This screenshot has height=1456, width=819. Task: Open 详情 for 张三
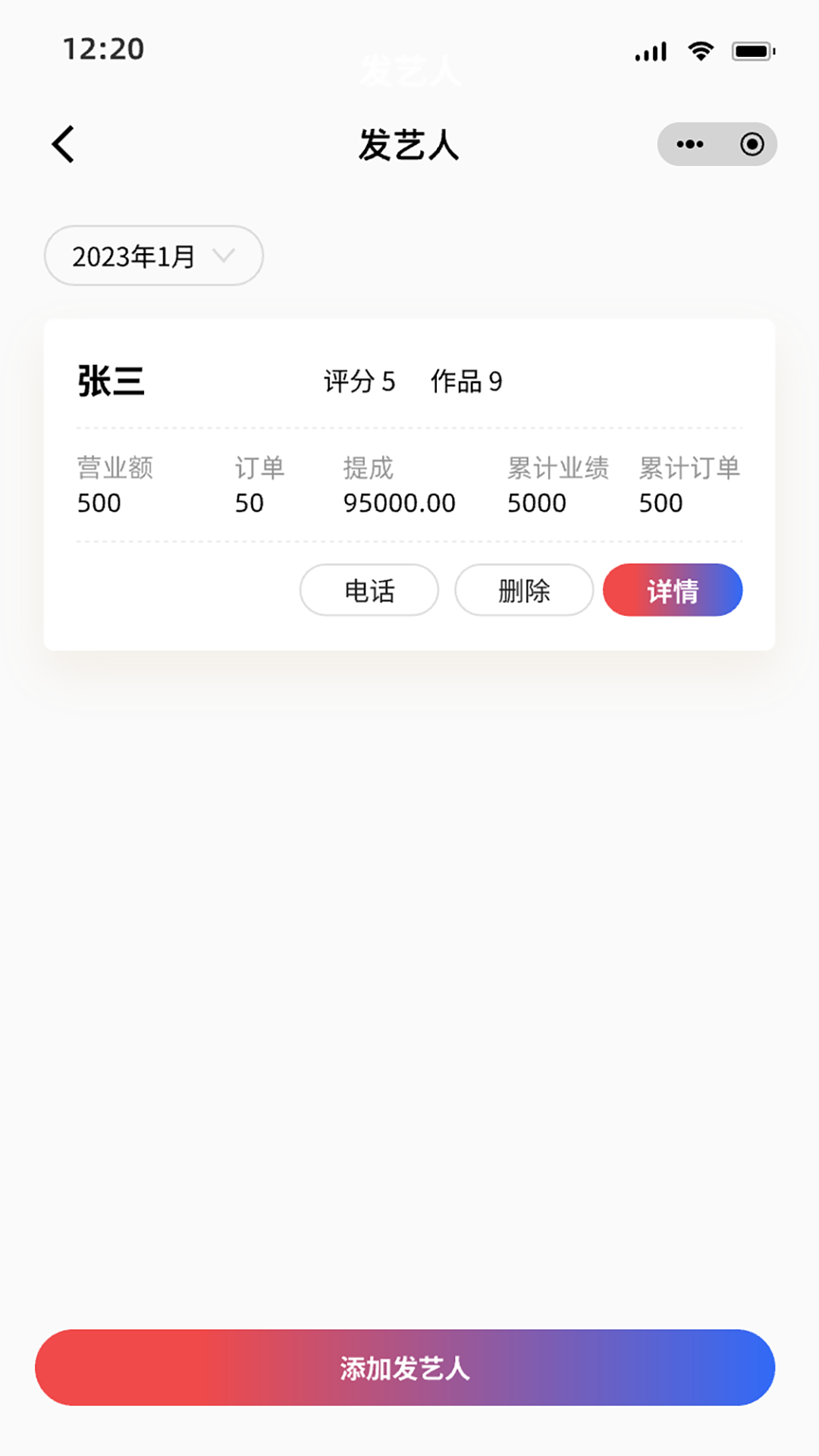672,590
